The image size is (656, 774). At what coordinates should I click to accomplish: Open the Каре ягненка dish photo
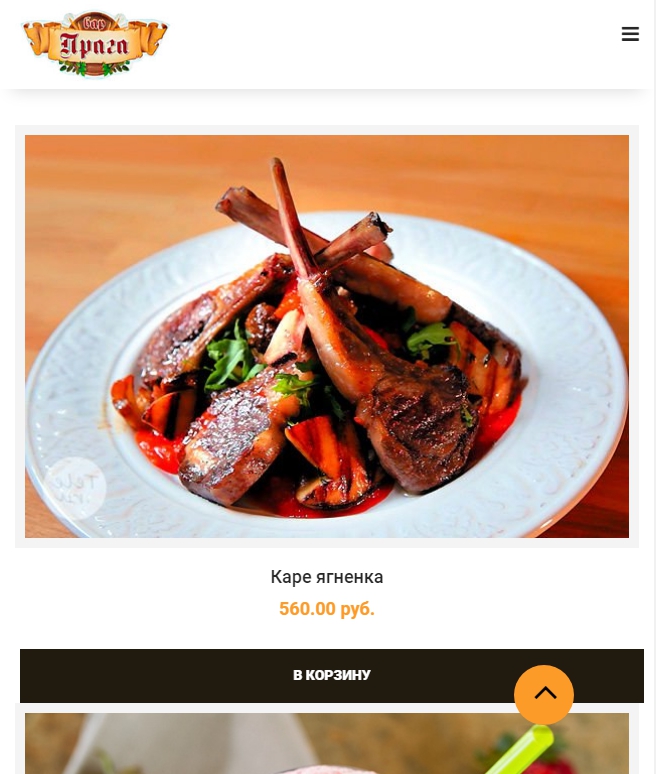[x=327, y=336]
